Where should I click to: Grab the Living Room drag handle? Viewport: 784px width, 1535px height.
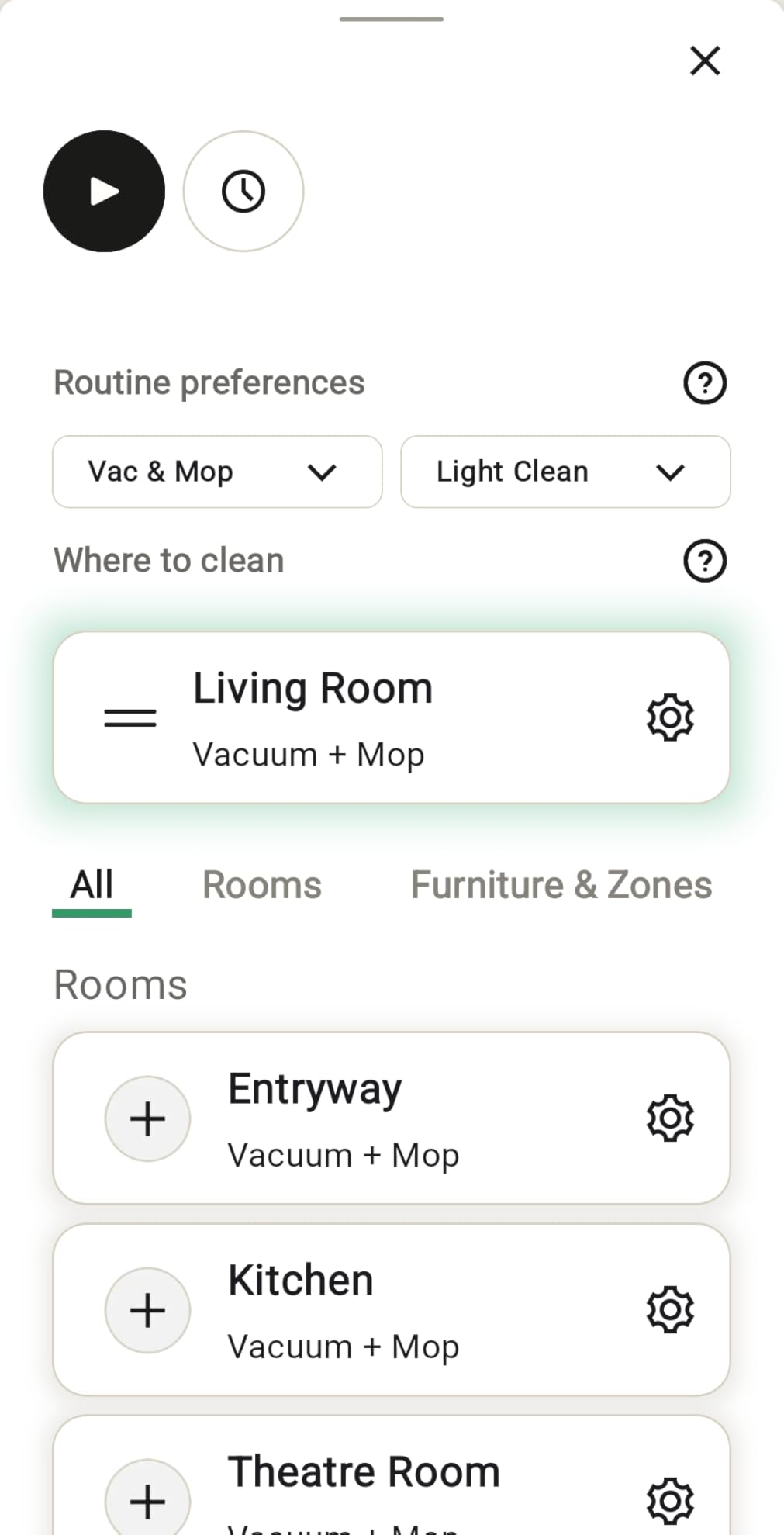pyautogui.click(x=130, y=717)
